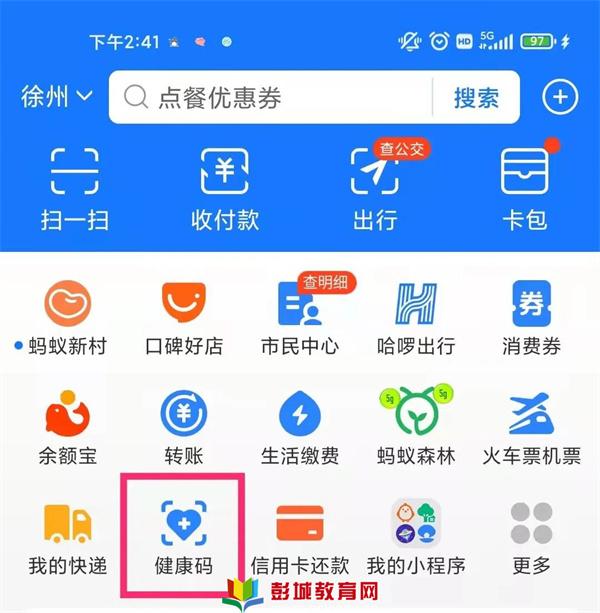Tap 更多 to see more apps

(531, 537)
